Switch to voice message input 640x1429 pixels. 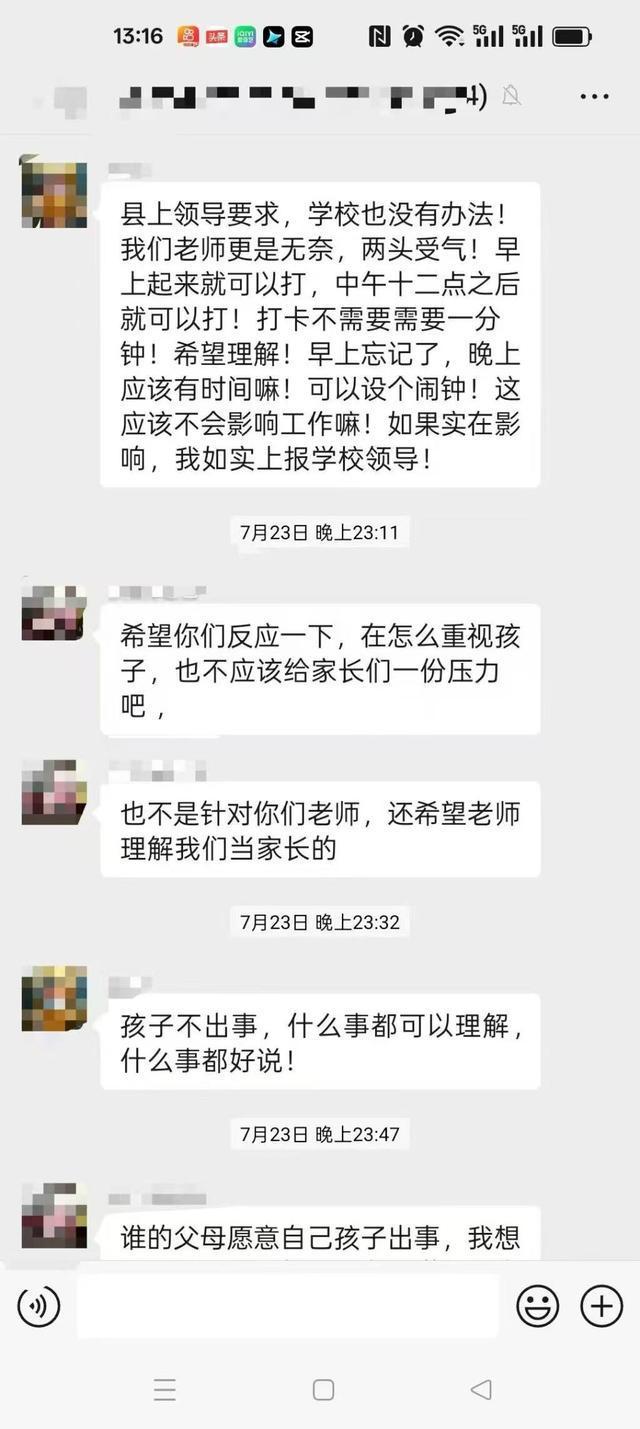(x=39, y=1306)
